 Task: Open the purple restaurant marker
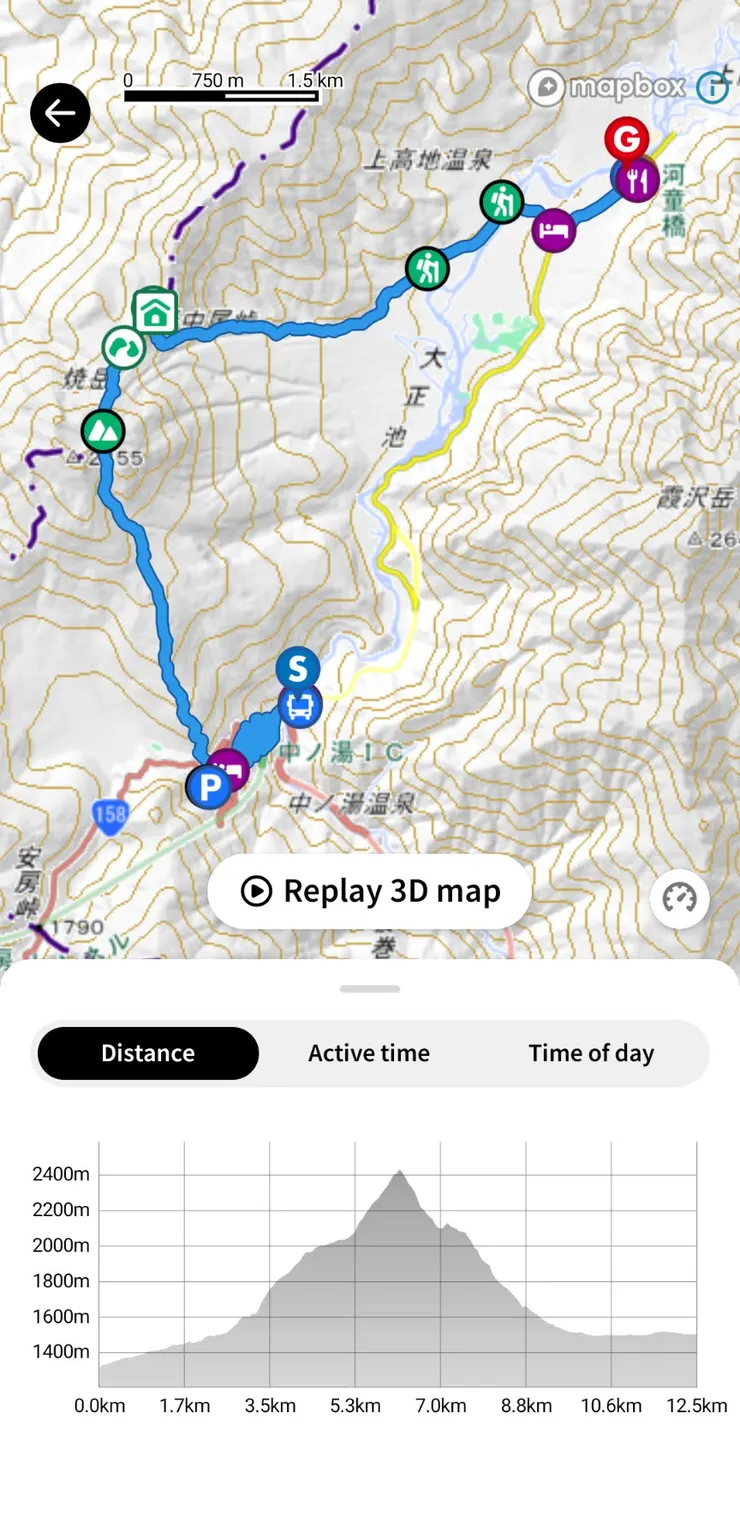coord(638,181)
